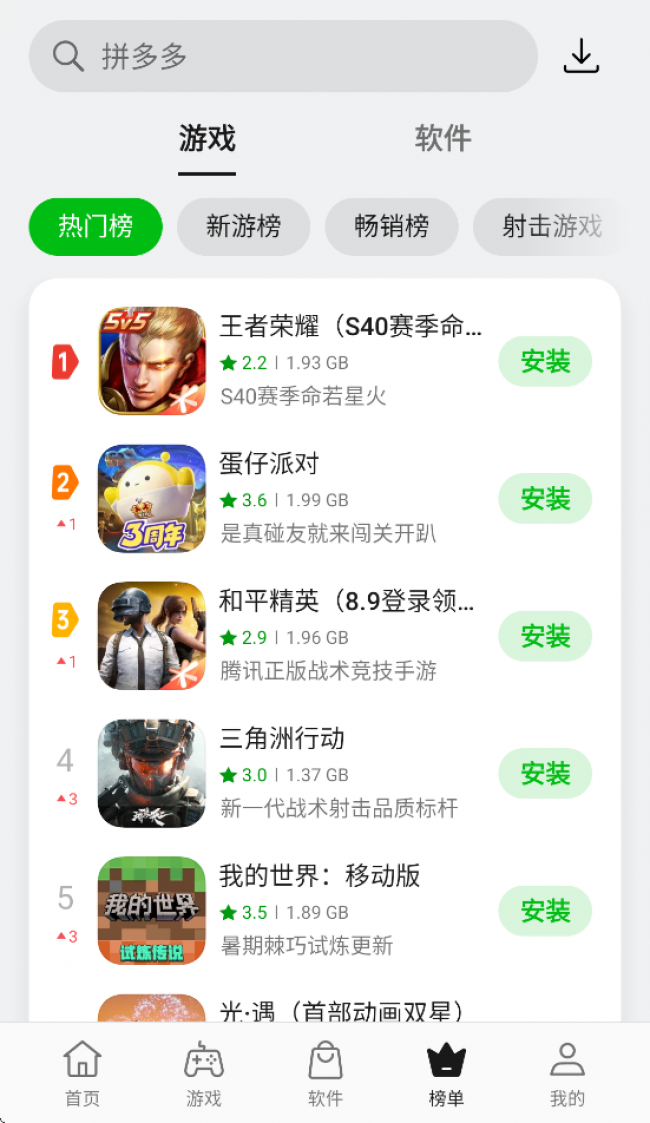The height and width of the screenshot is (1123, 650).
Task: Select the 游戏 top tab
Action: click(207, 138)
